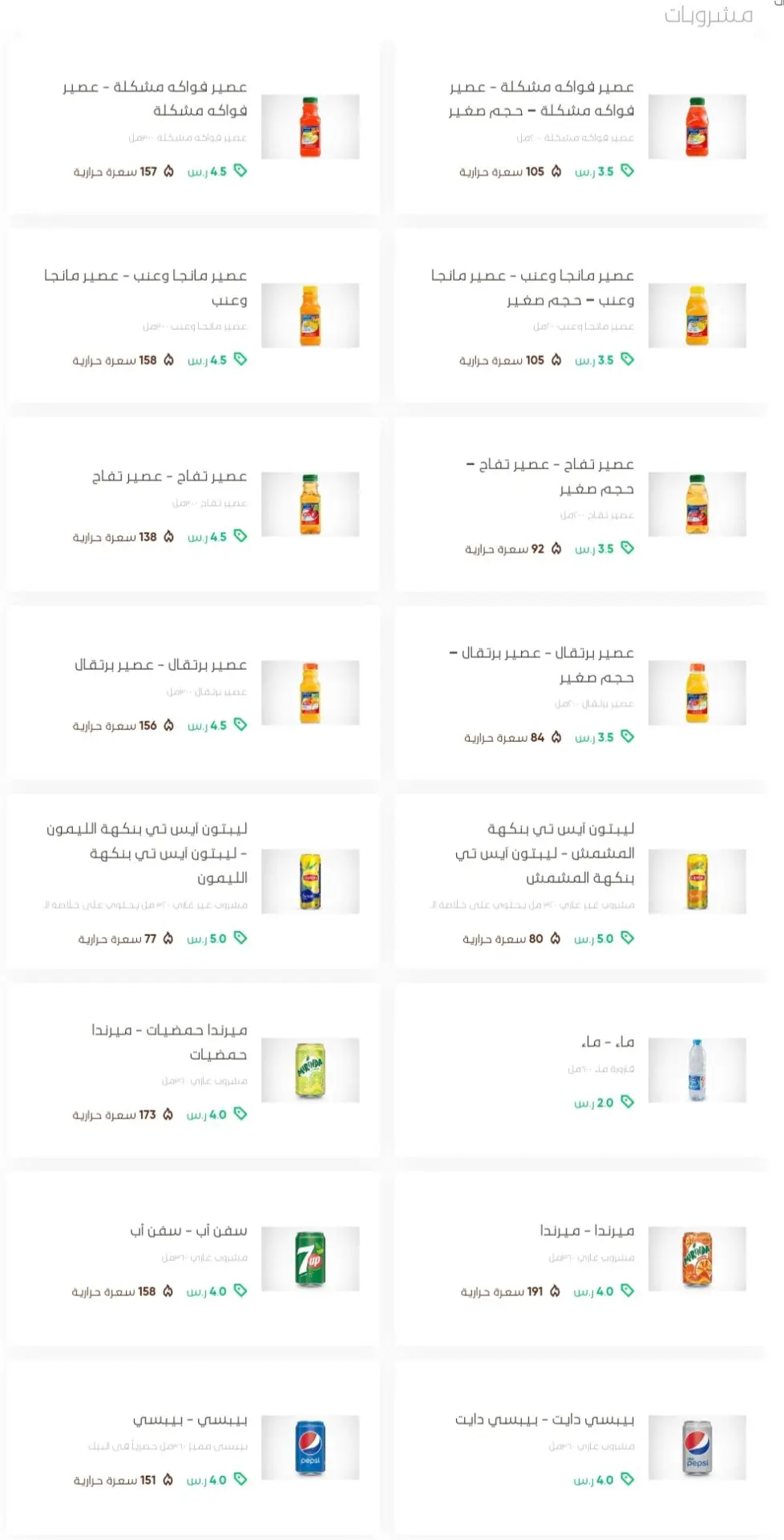This screenshot has width=784, height=1540.
Task: Select the Mirinda Citrus drink
Action: point(193,1071)
